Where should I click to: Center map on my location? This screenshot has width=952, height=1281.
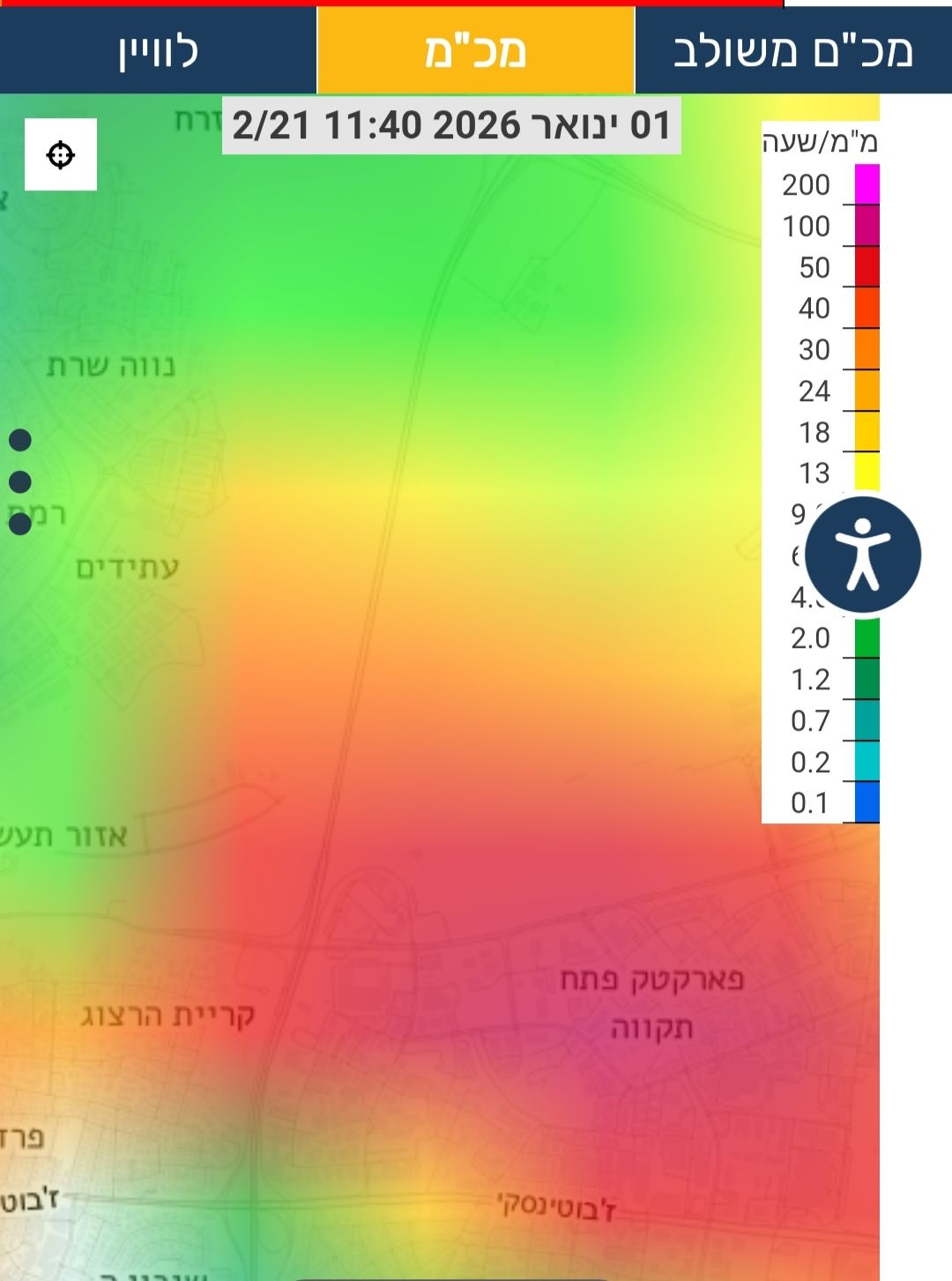click(61, 155)
